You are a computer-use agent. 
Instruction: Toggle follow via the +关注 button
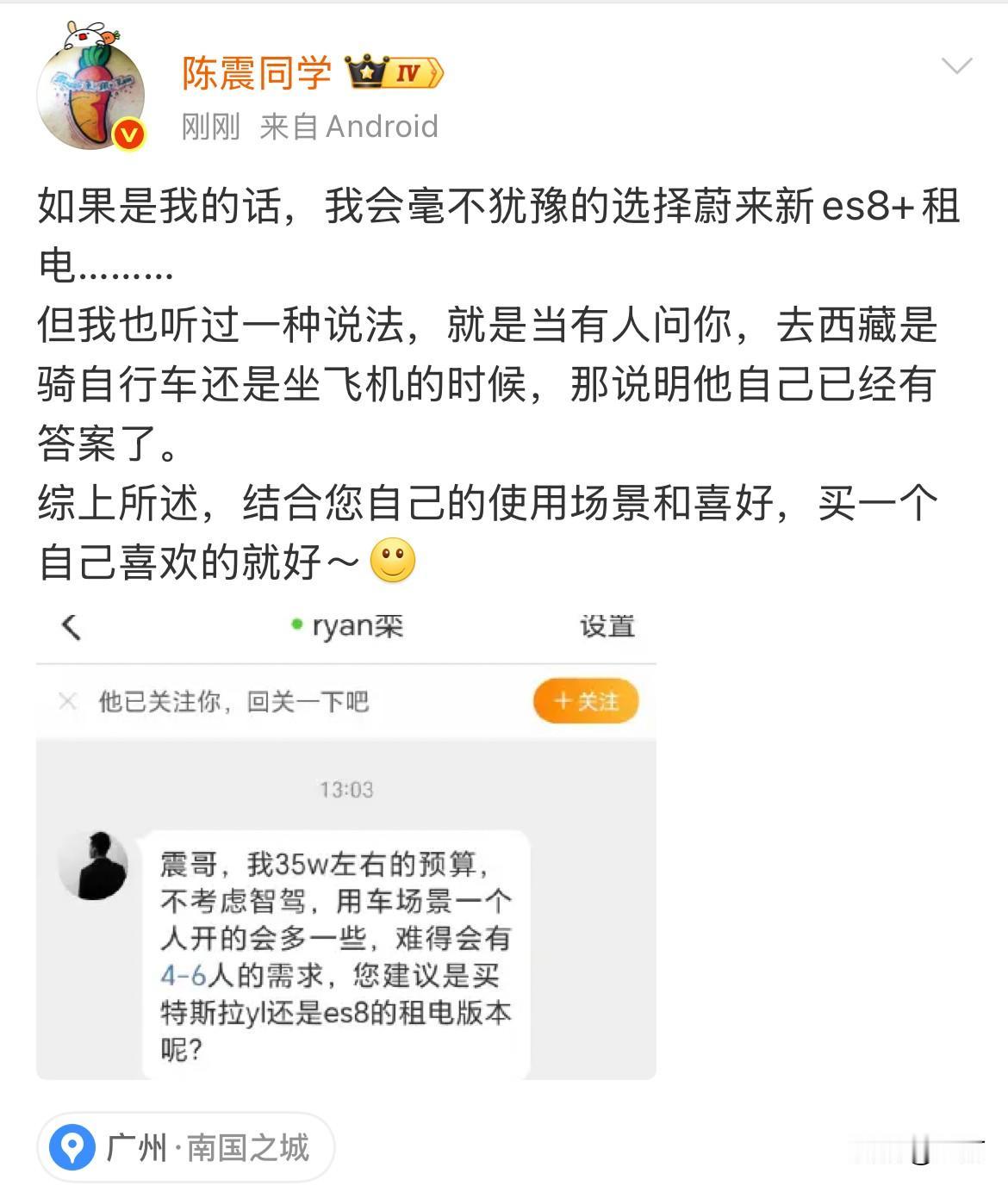(586, 702)
